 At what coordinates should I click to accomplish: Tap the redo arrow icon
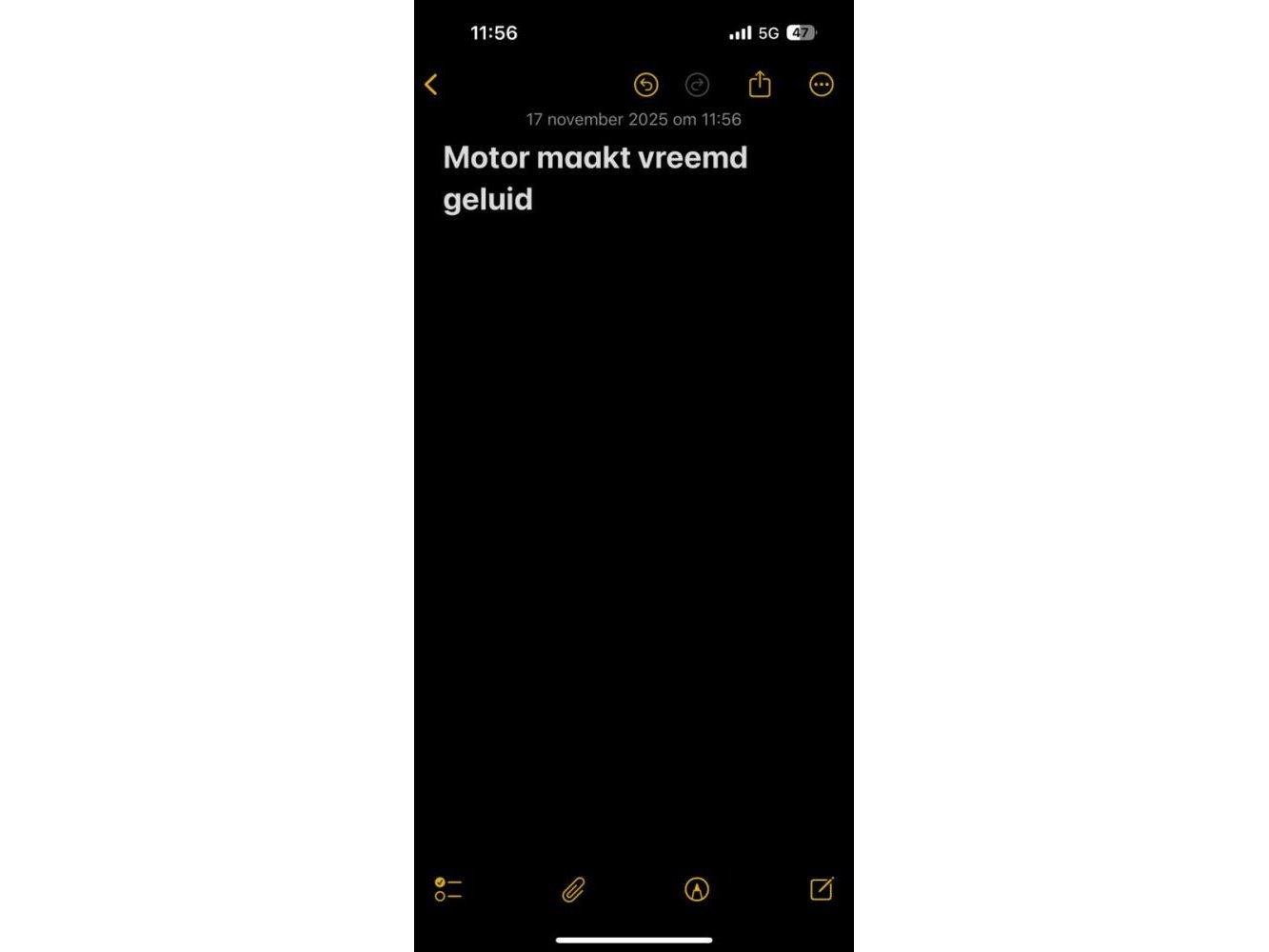697,85
